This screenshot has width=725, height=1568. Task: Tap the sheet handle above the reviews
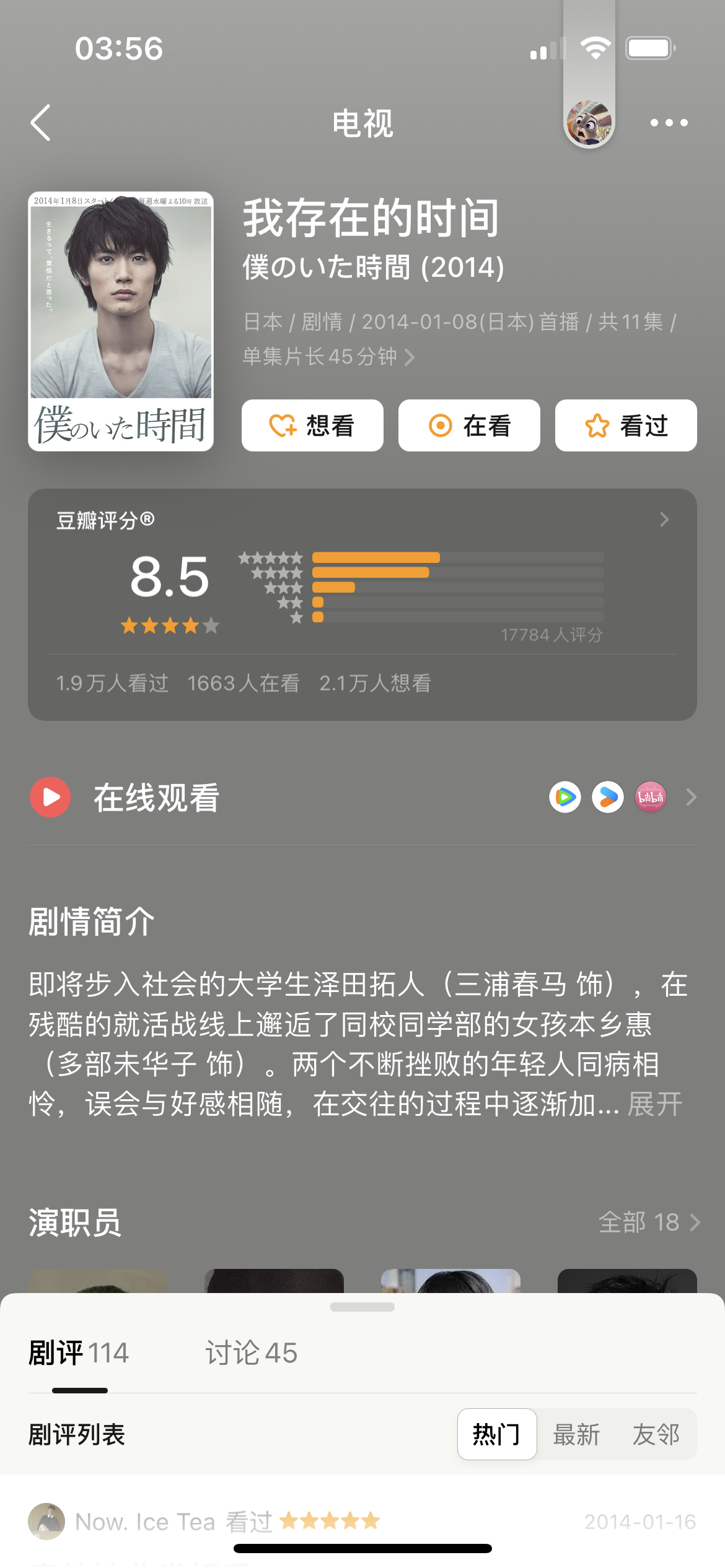click(362, 1307)
